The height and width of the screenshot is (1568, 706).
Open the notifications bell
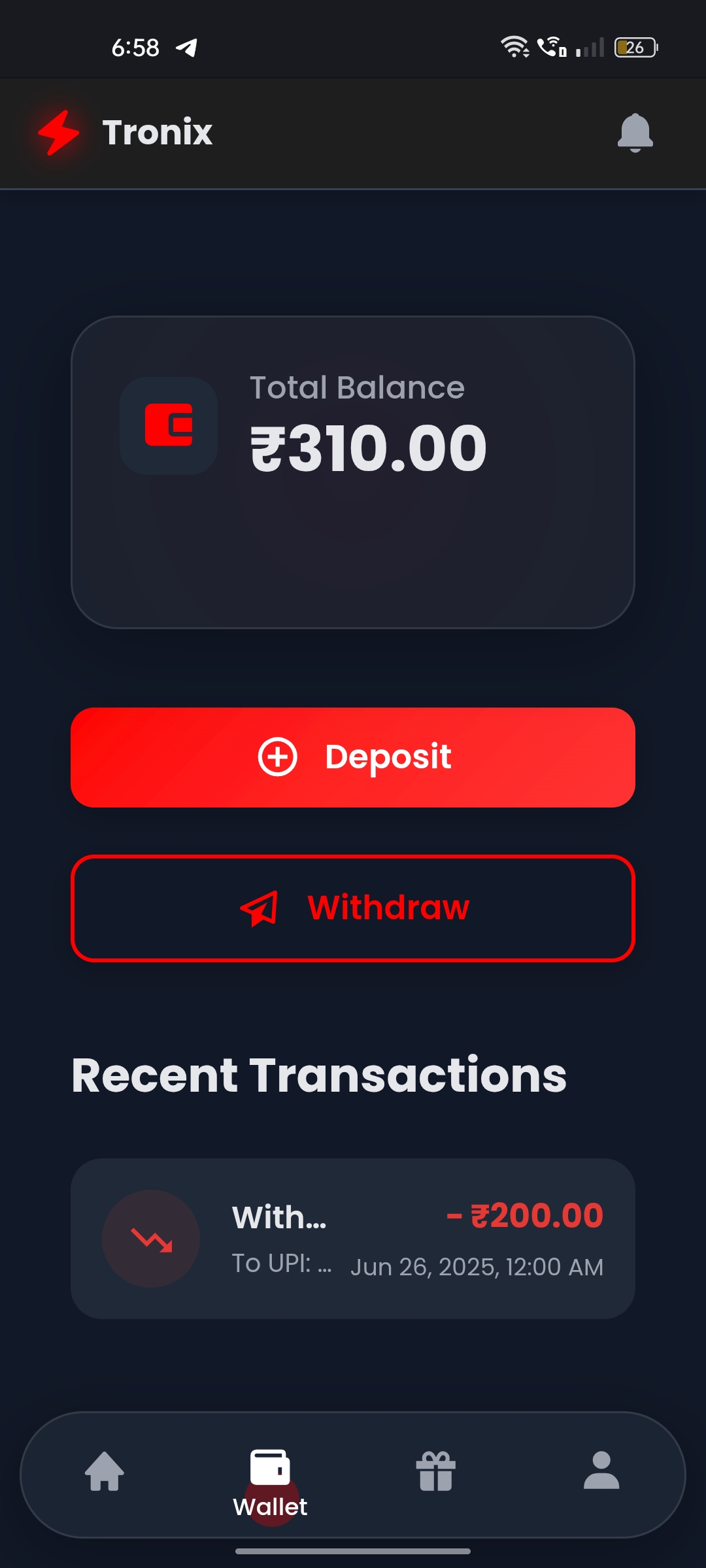pyautogui.click(x=635, y=133)
